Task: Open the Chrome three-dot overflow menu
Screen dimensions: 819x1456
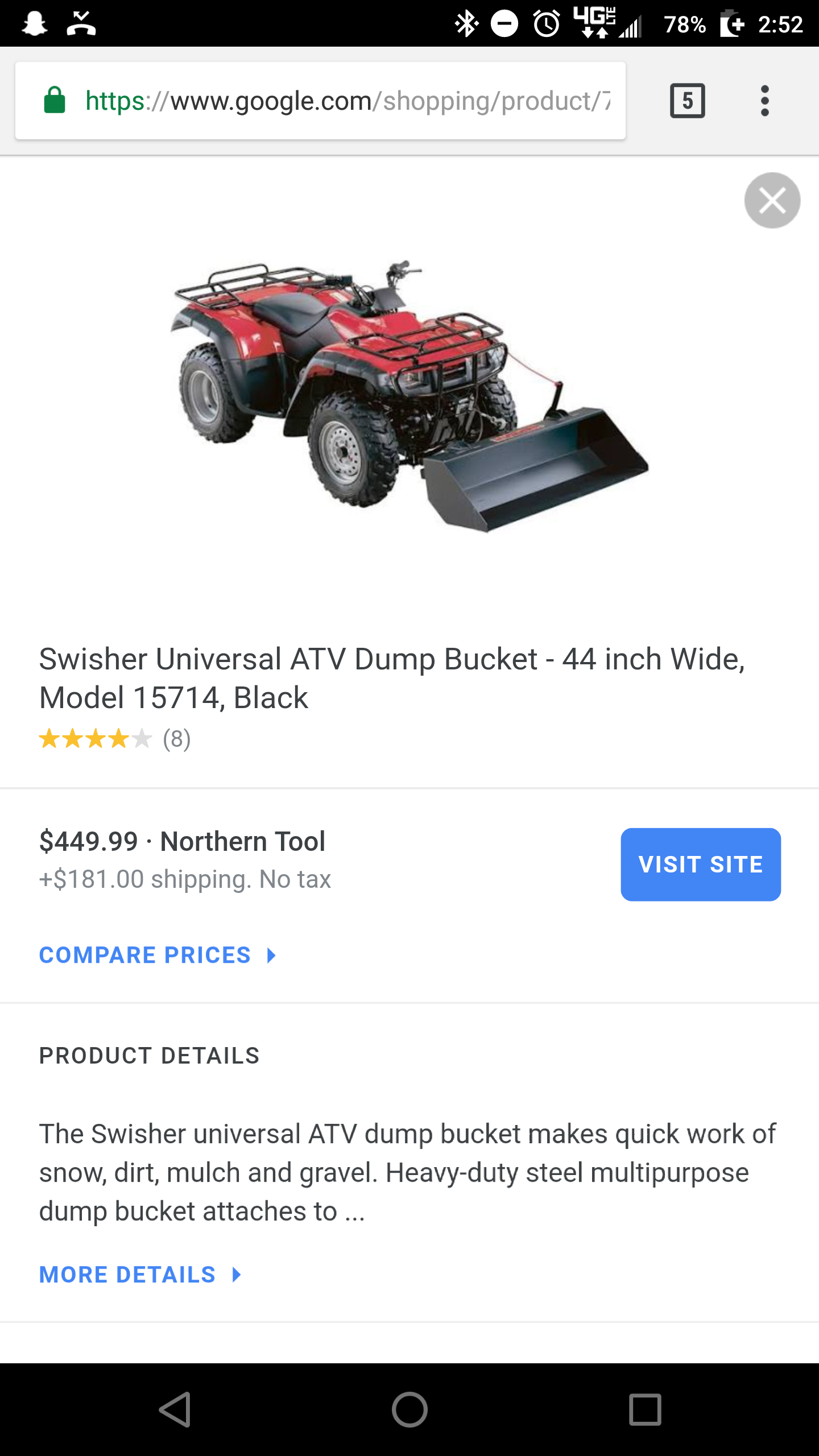Action: pyautogui.click(x=764, y=101)
